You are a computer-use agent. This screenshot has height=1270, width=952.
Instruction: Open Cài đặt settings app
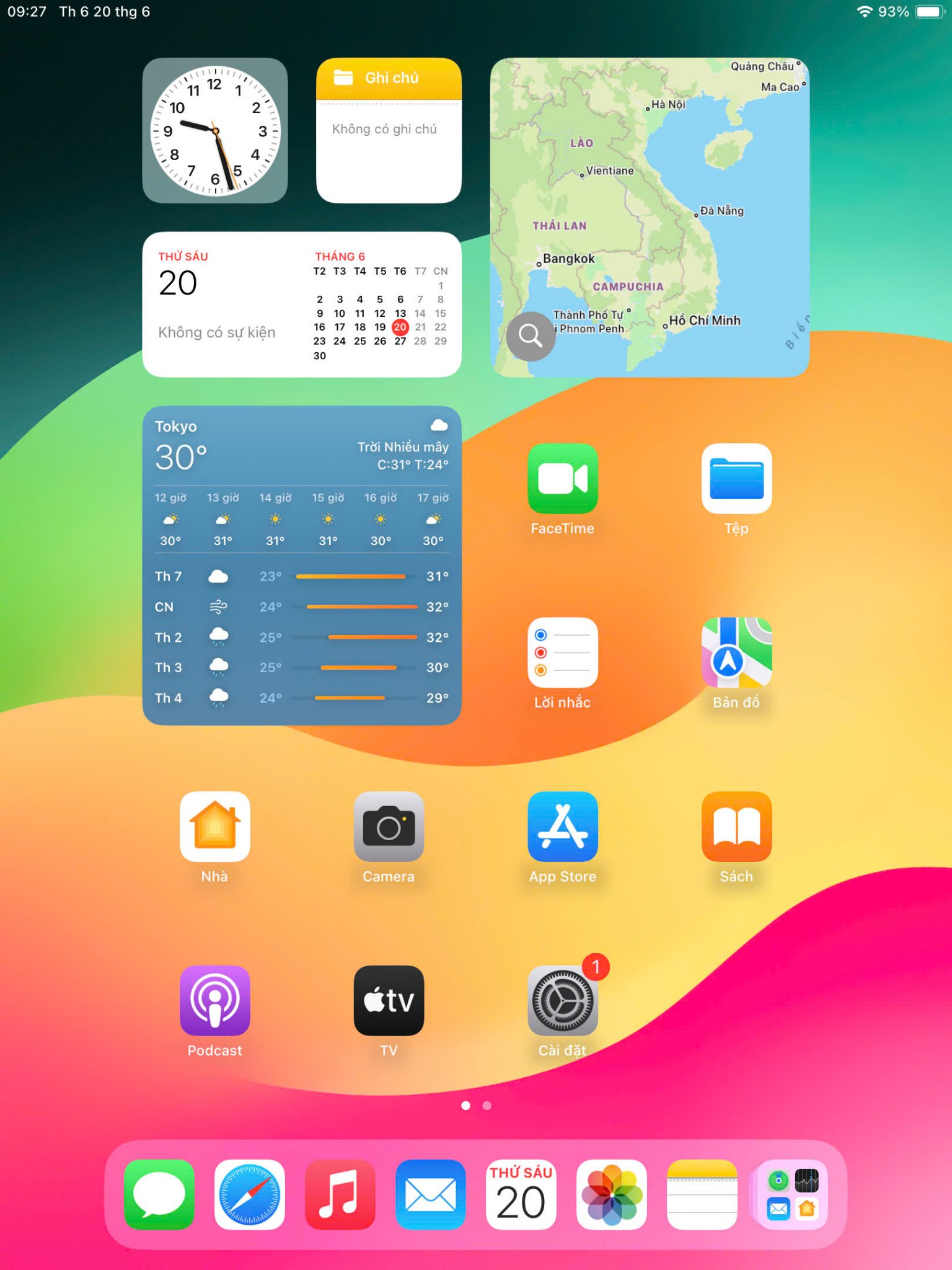tap(563, 1000)
